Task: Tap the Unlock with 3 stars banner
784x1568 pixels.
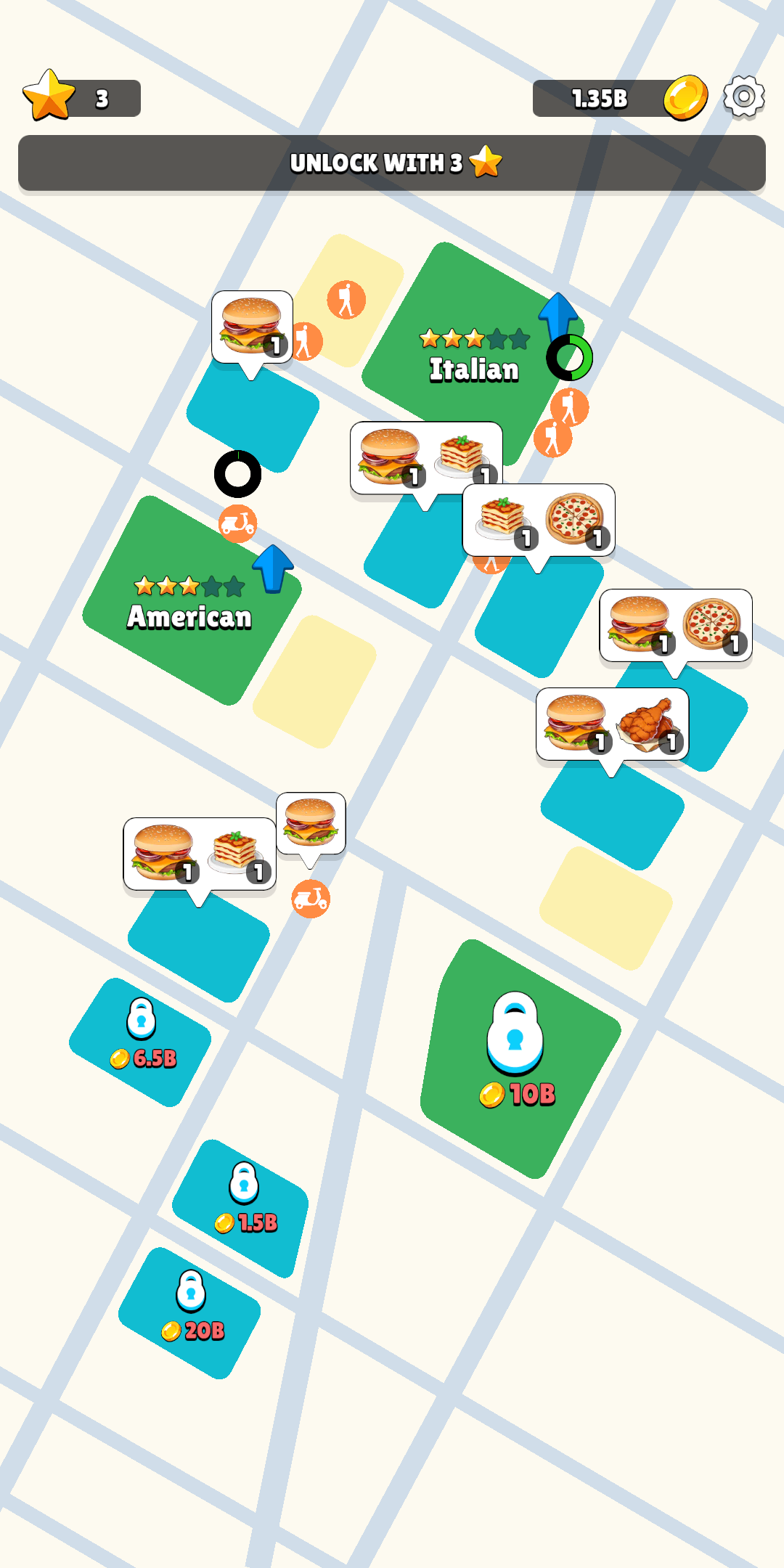Action: click(392, 163)
